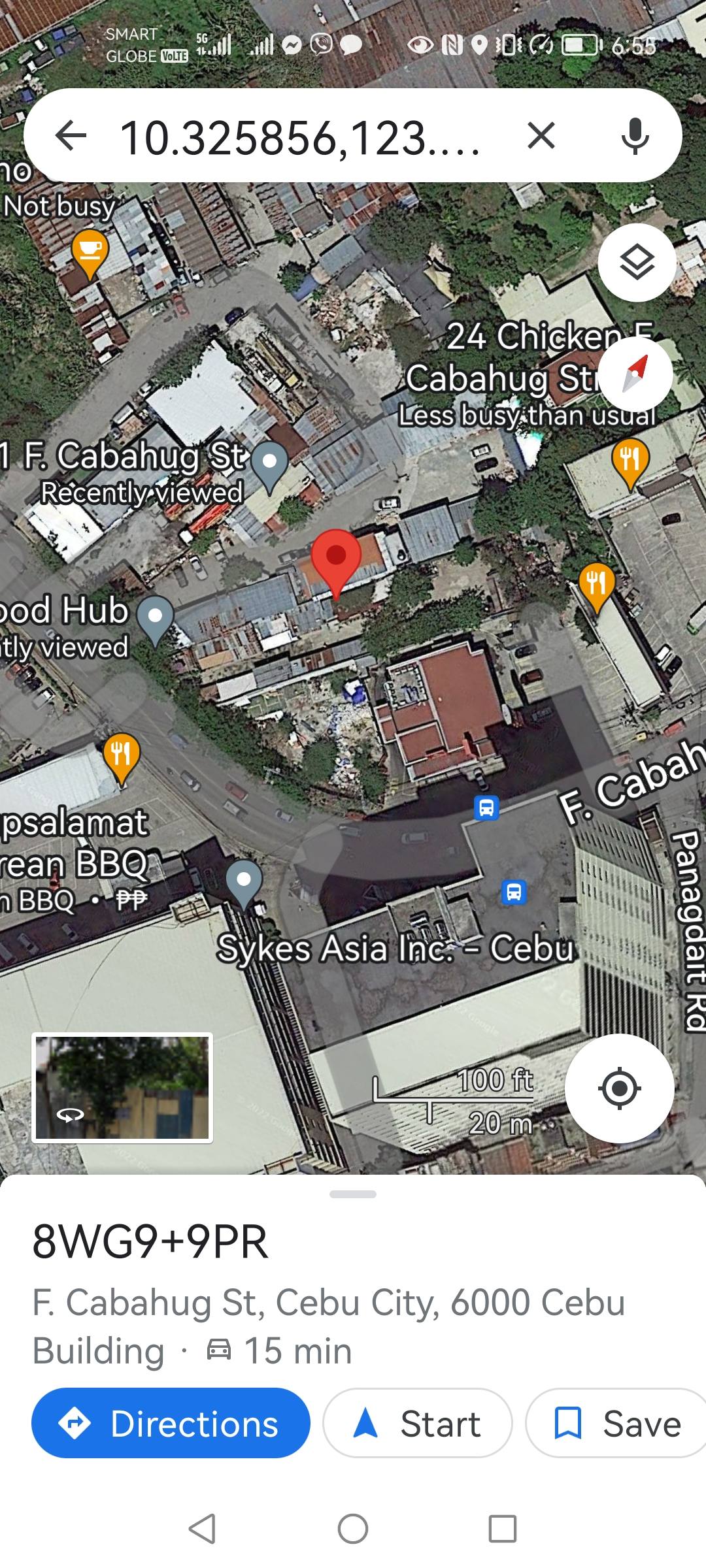Viewport: 706px width, 1568px height.
Task: Clear the coordinates search text
Action: pyautogui.click(x=541, y=136)
